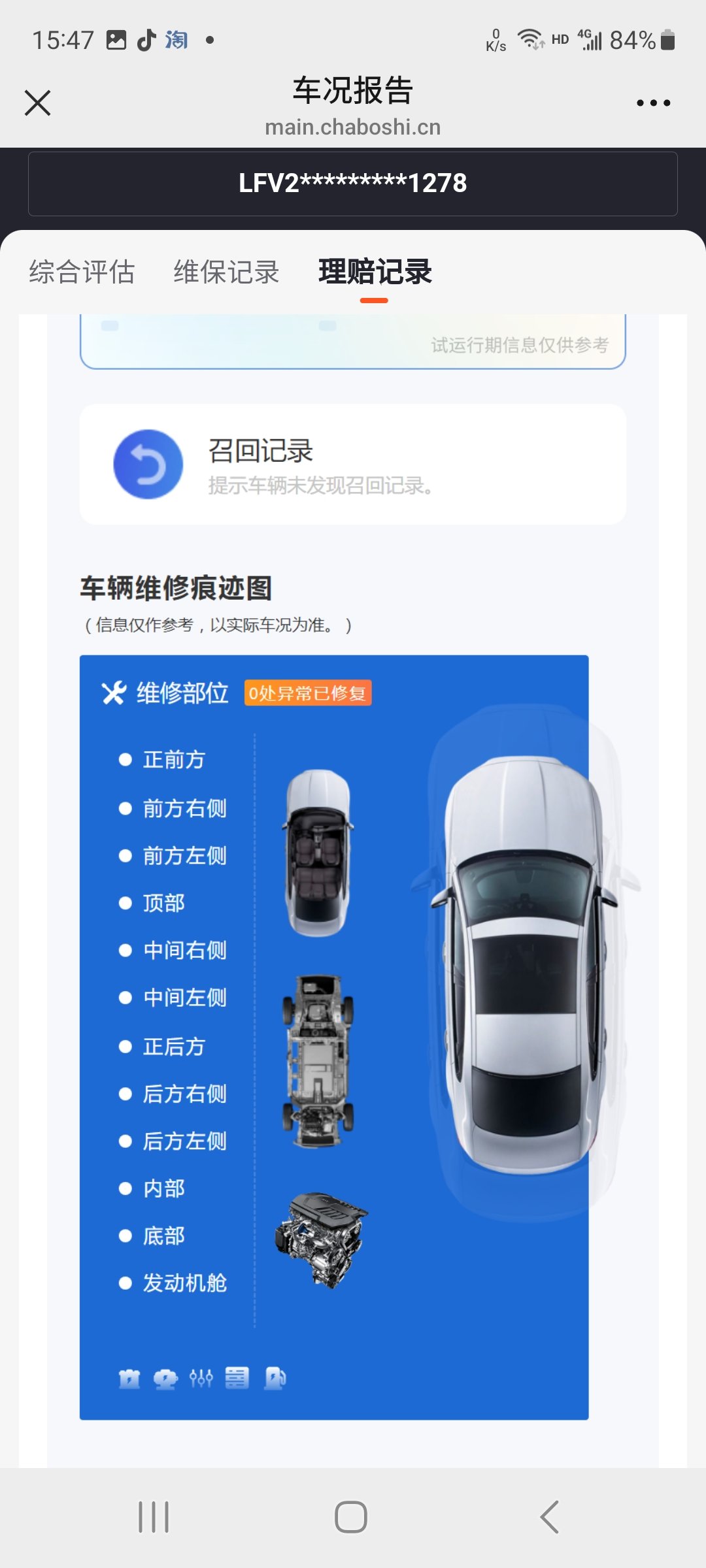Open the three-dot overflow menu
Screen dimensions: 706x1568
point(653,103)
